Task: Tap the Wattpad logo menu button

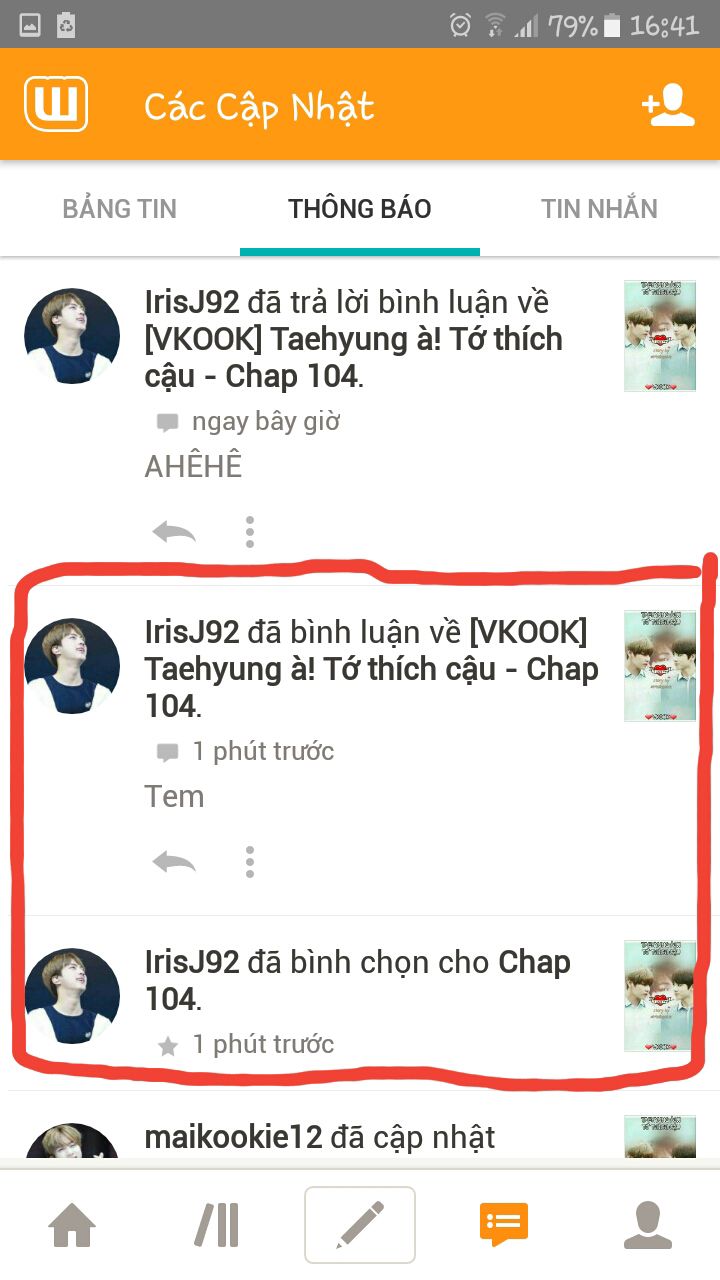Action: point(56,104)
